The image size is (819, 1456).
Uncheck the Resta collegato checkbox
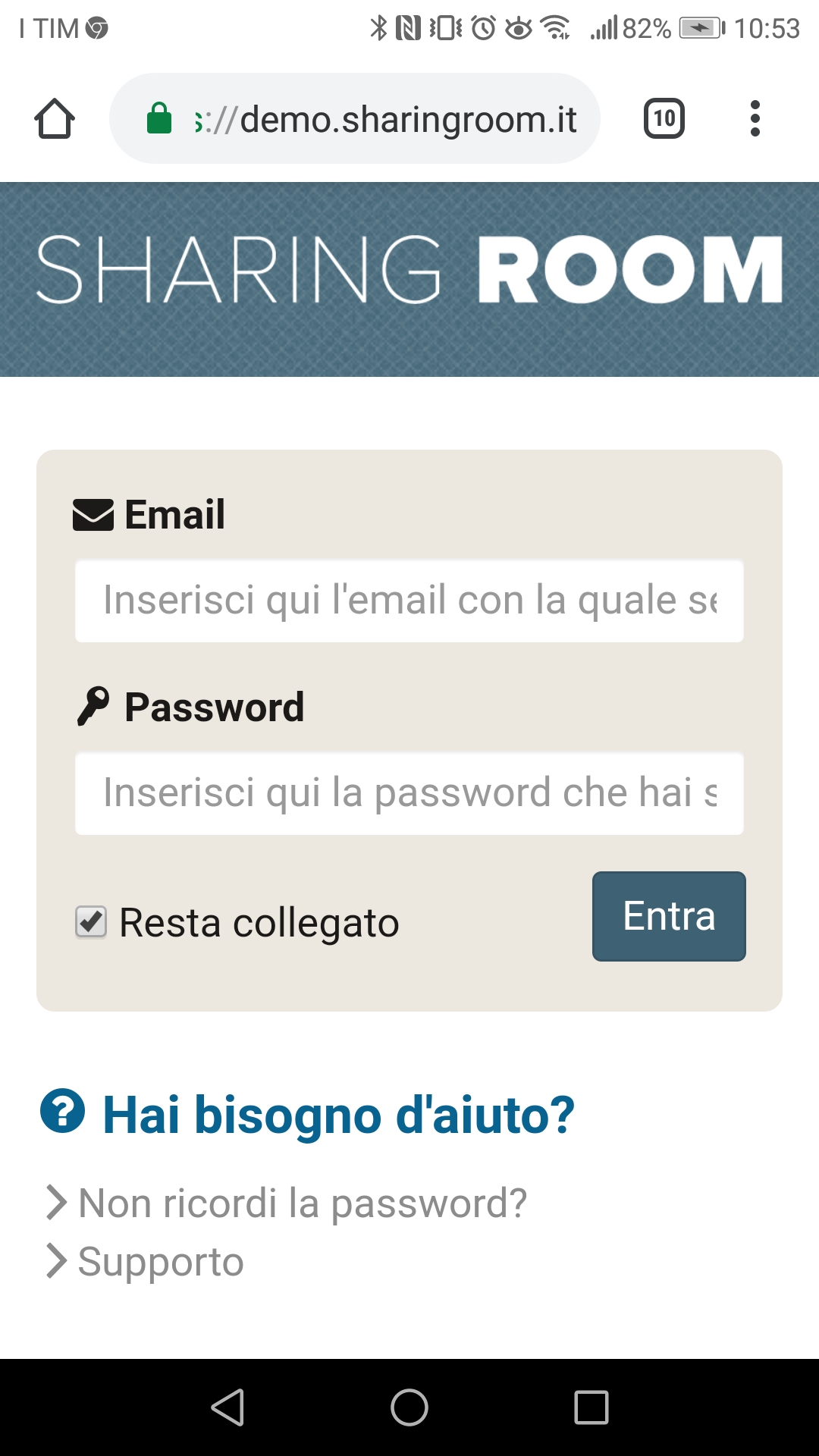pyautogui.click(x=89, y=923)
